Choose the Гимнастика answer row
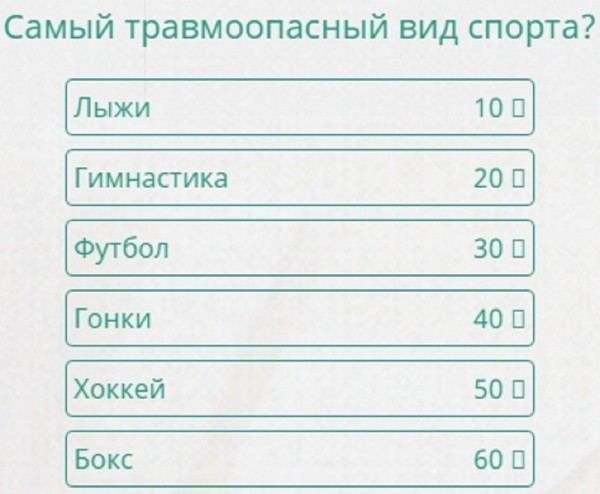This screenshot has height=494, width=600. pos(300,178)
